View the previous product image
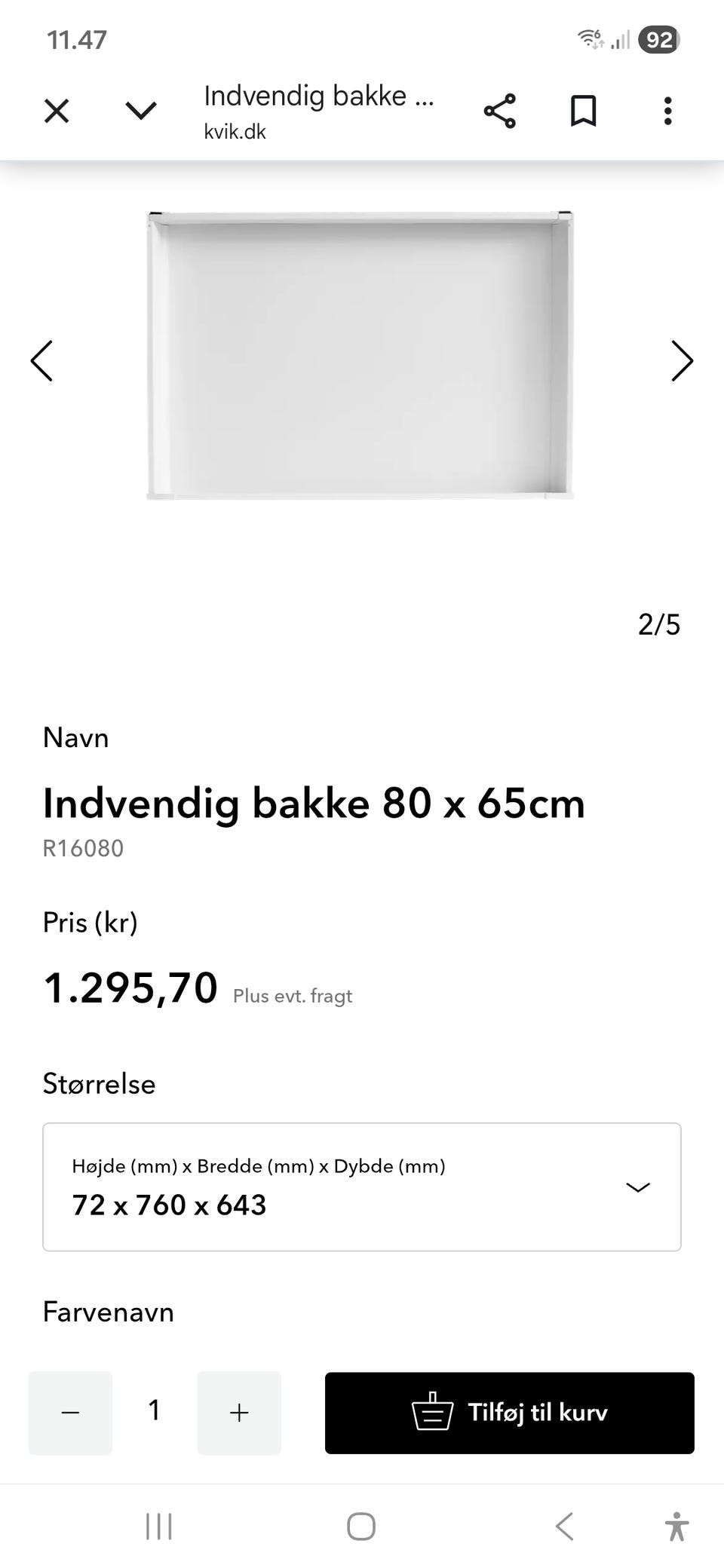 (x=43, y=361)
